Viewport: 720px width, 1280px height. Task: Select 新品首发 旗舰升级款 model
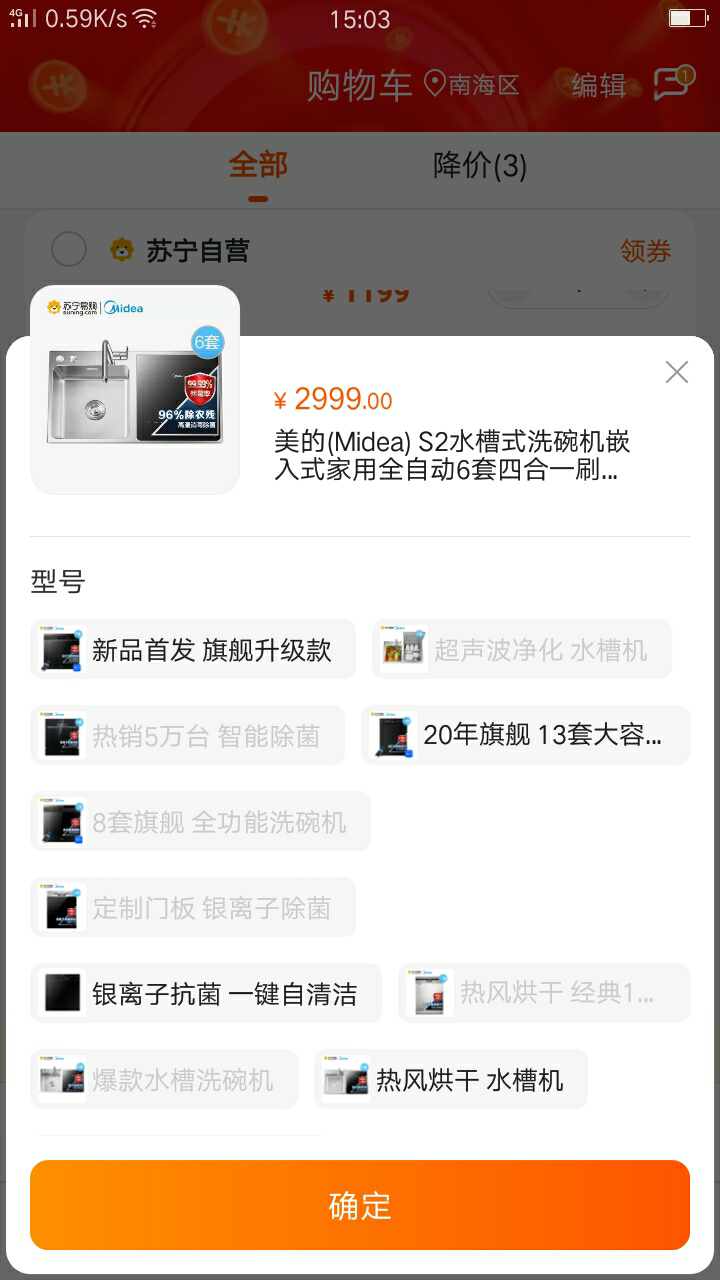pyautogui.click(x=193, y=650)
